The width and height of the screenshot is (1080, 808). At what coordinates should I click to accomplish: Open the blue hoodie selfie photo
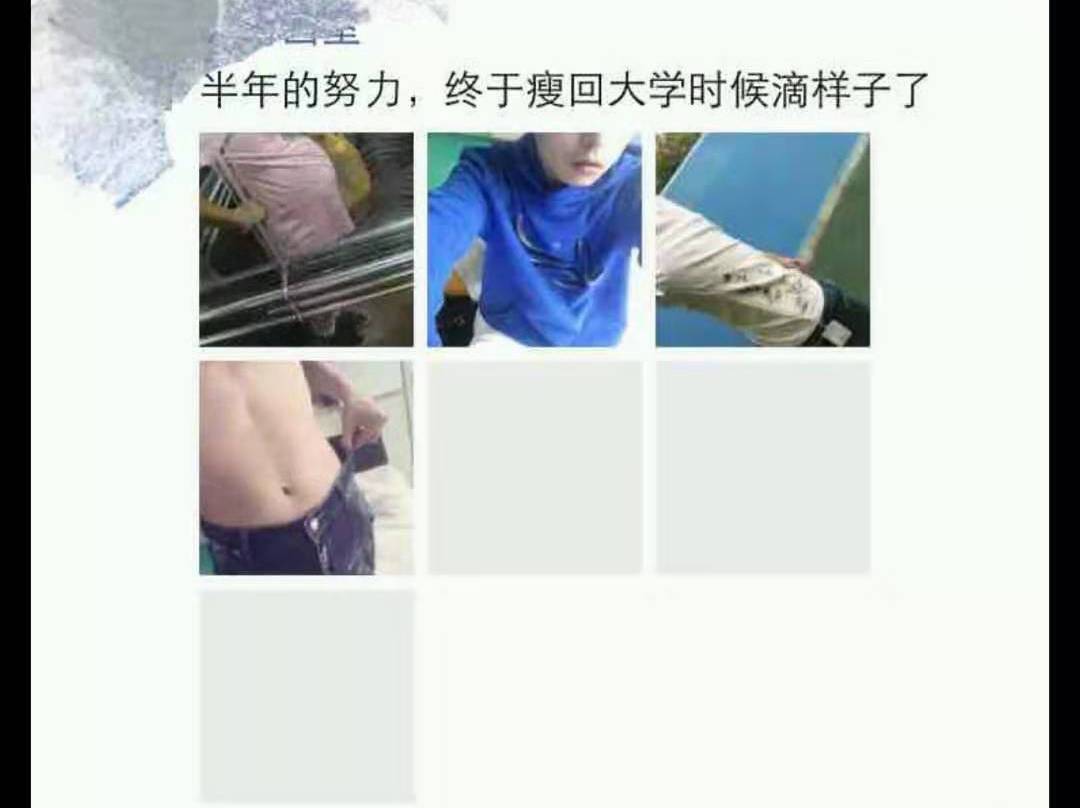click(x=534, y=239)
